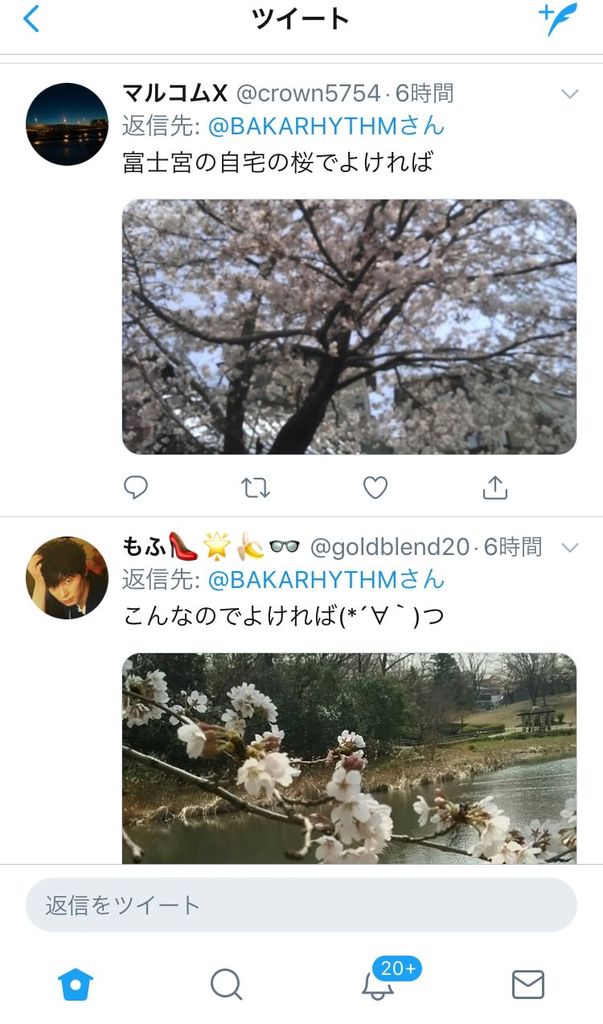The width and height of the screenshot is (603, 1024).
Task: Switch to the Search tab
Action: pos(226,985)
